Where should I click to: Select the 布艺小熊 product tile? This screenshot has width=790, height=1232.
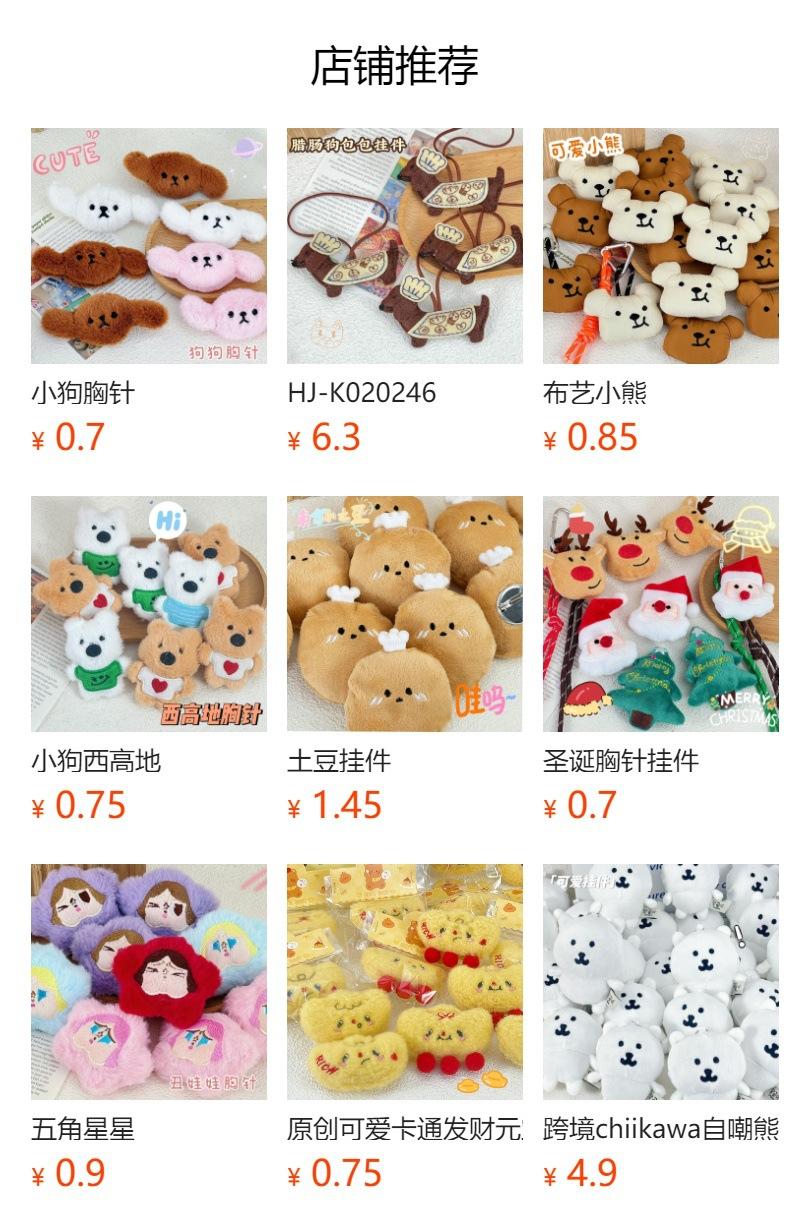tap(661, 292)
